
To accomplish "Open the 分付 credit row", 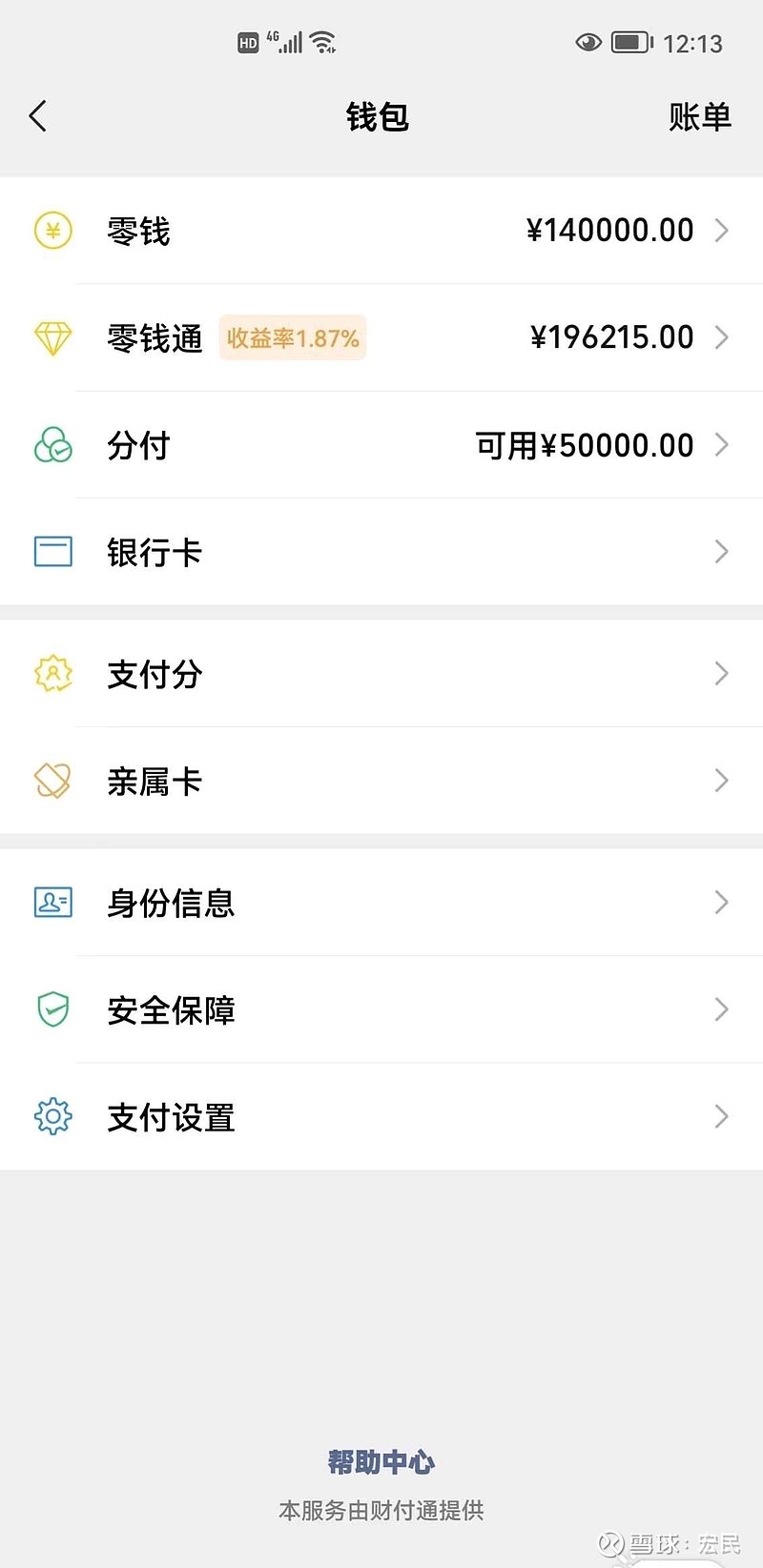I will (381, 445).
